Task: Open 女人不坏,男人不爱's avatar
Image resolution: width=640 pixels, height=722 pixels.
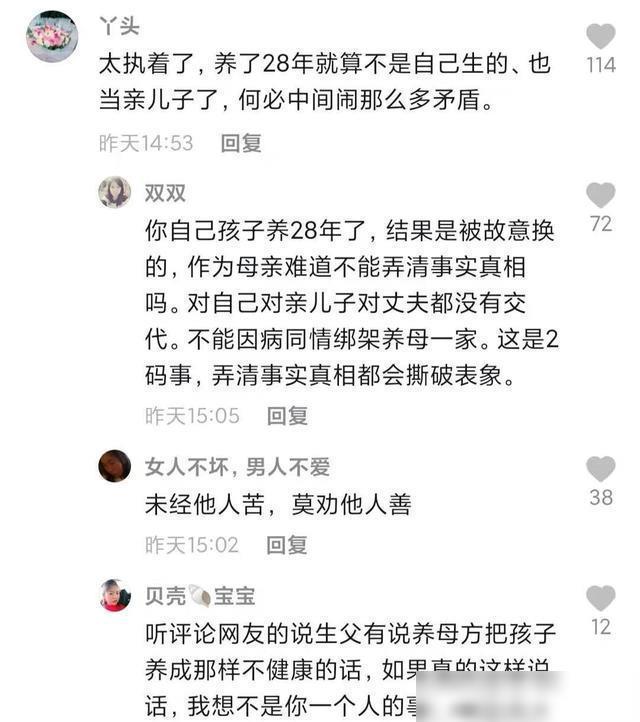Action: point(115,466)
